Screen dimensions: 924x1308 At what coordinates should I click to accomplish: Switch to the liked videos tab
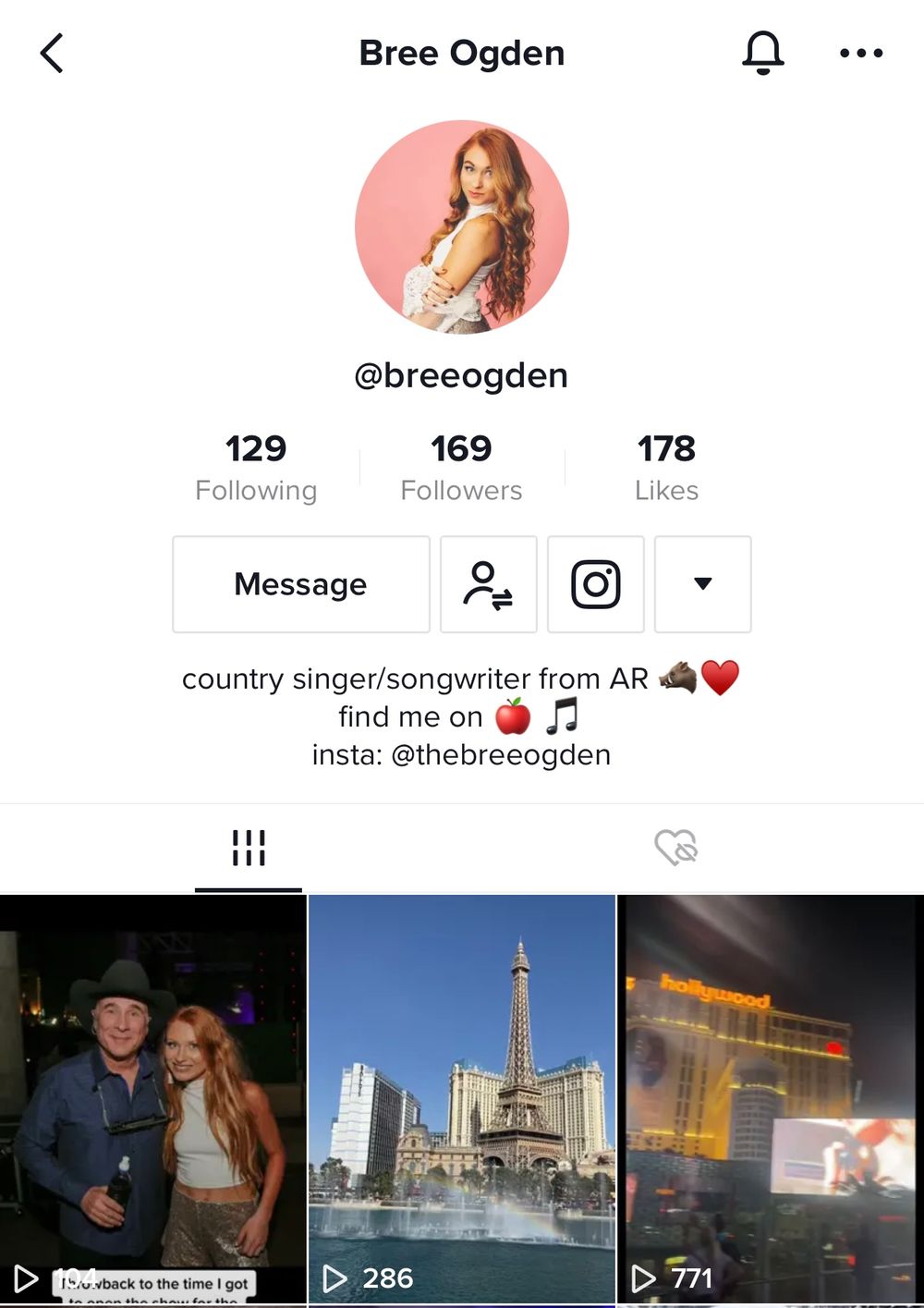click(x=675, y=848)
